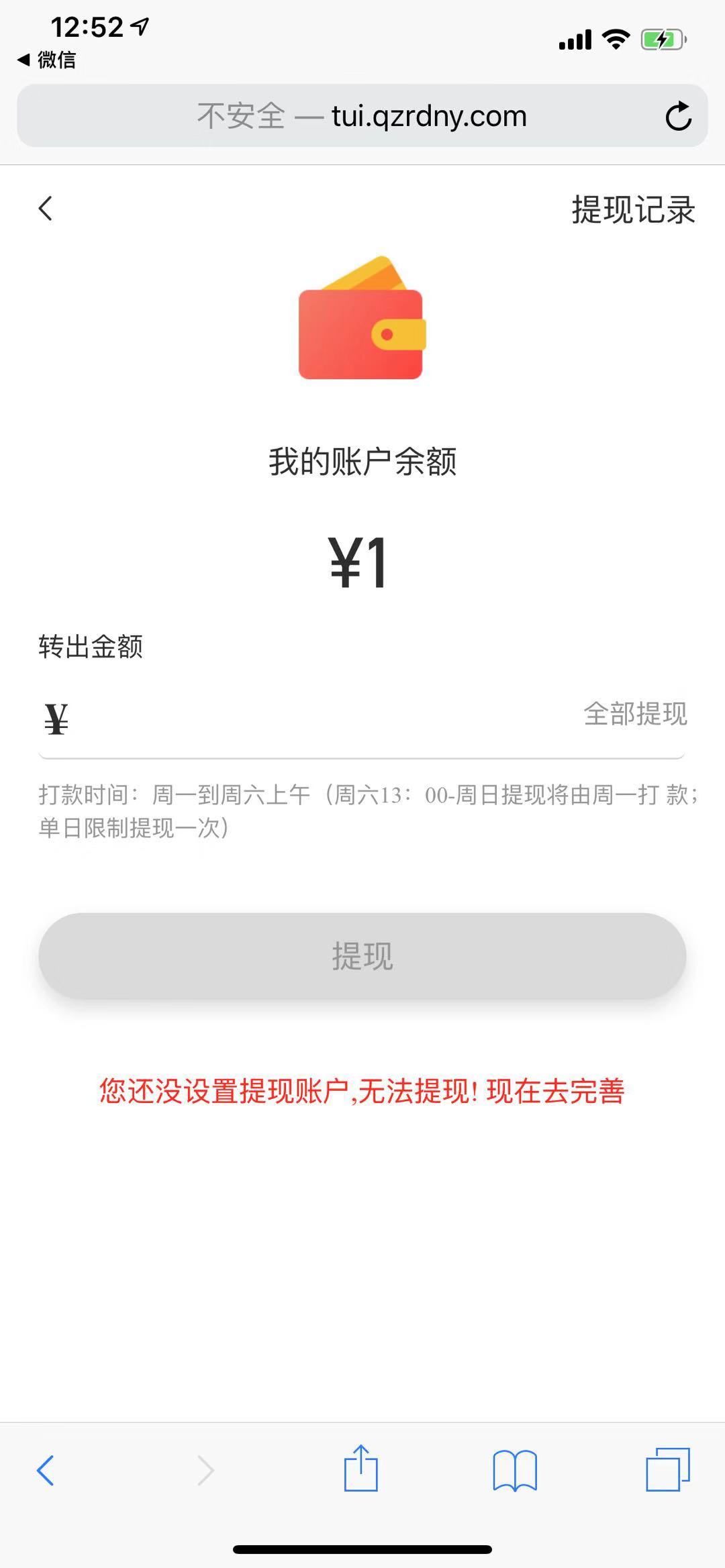The width and height of the screenshot is (725, 1568).
Task: Open 提现记录 withdrawal history
Action: [632, 208]
